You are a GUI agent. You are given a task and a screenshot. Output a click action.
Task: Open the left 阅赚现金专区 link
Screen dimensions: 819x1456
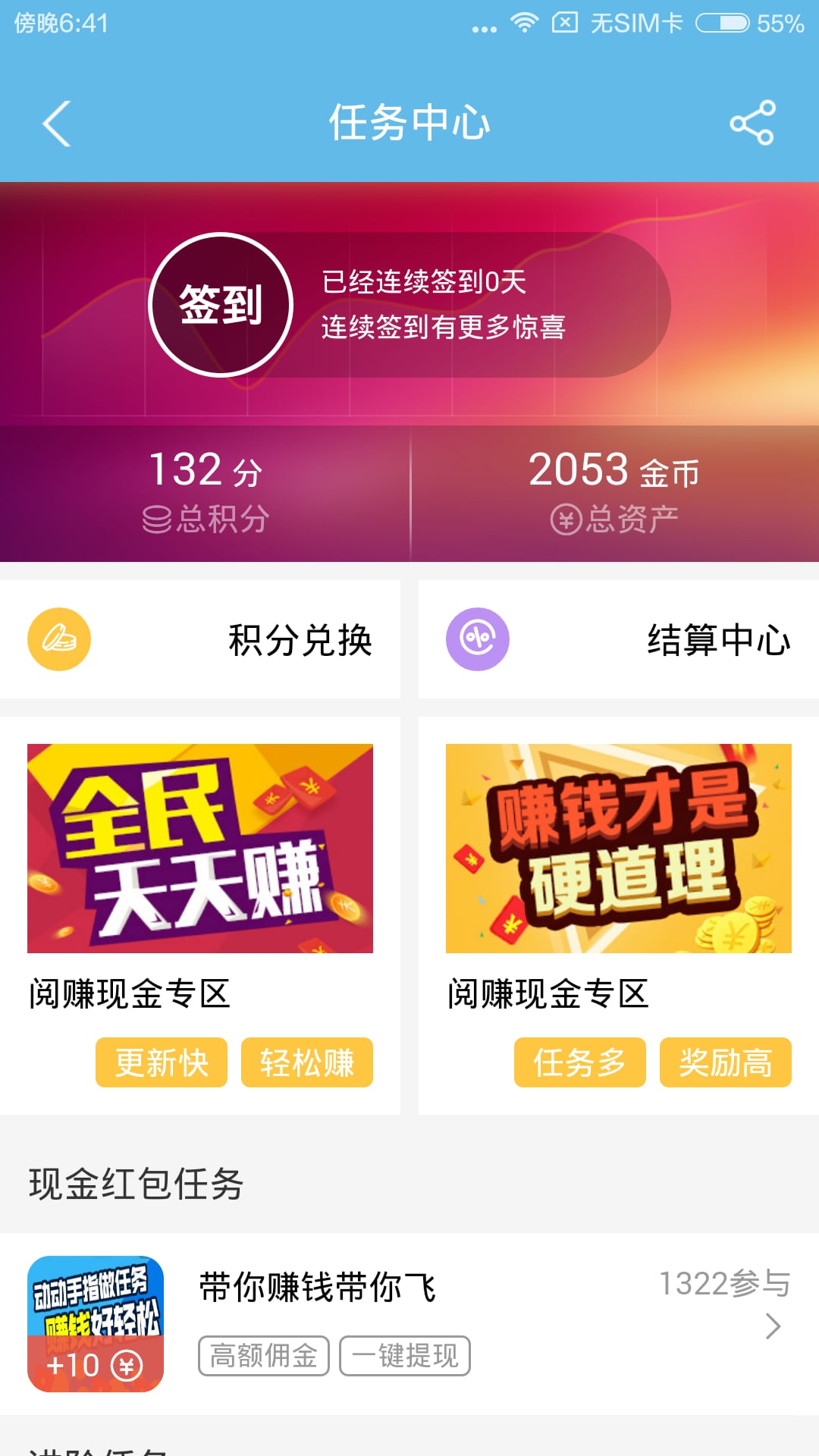pyautogui.click(x=132, y=989)
